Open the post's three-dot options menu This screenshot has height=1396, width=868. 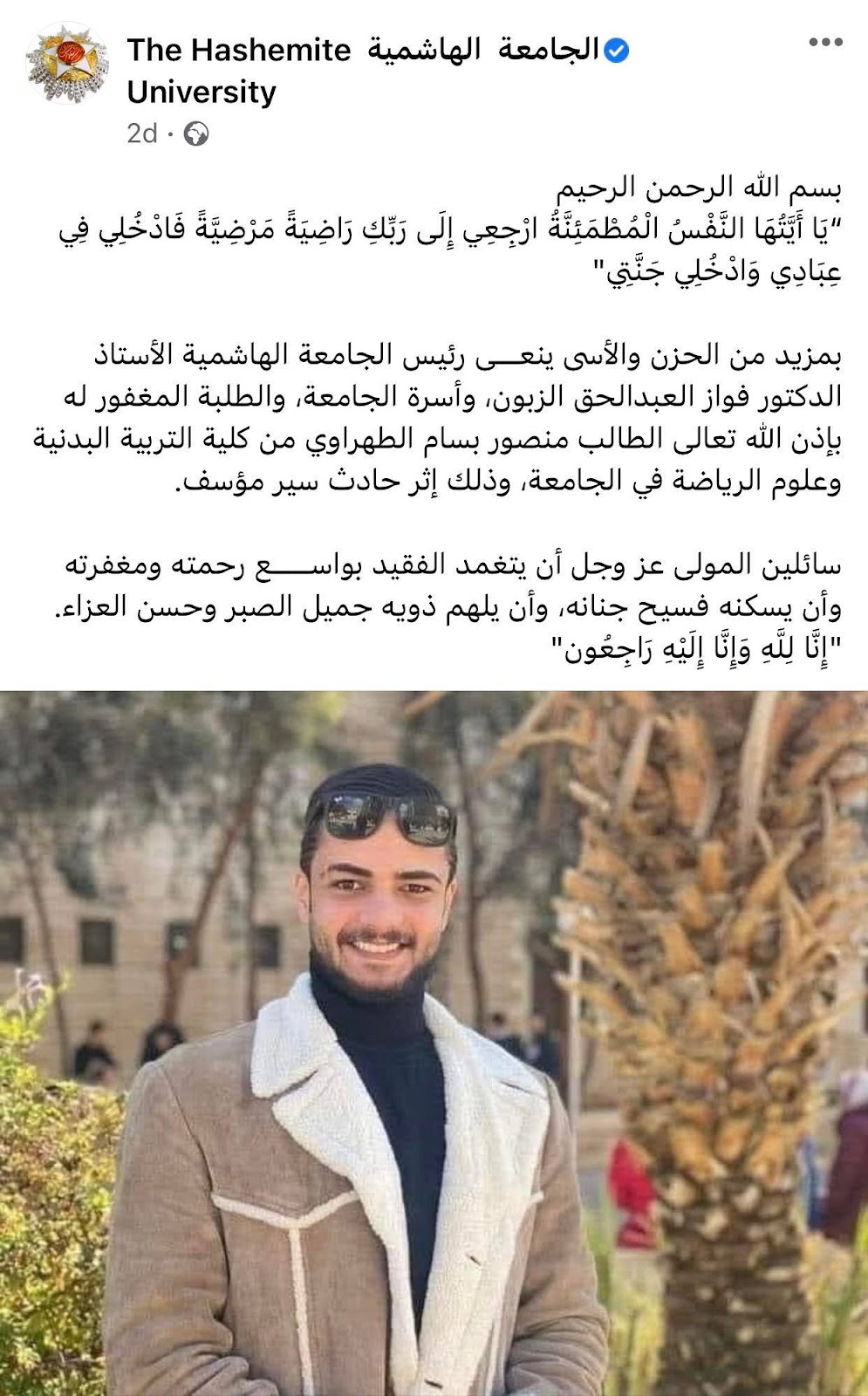pos(824,43)
